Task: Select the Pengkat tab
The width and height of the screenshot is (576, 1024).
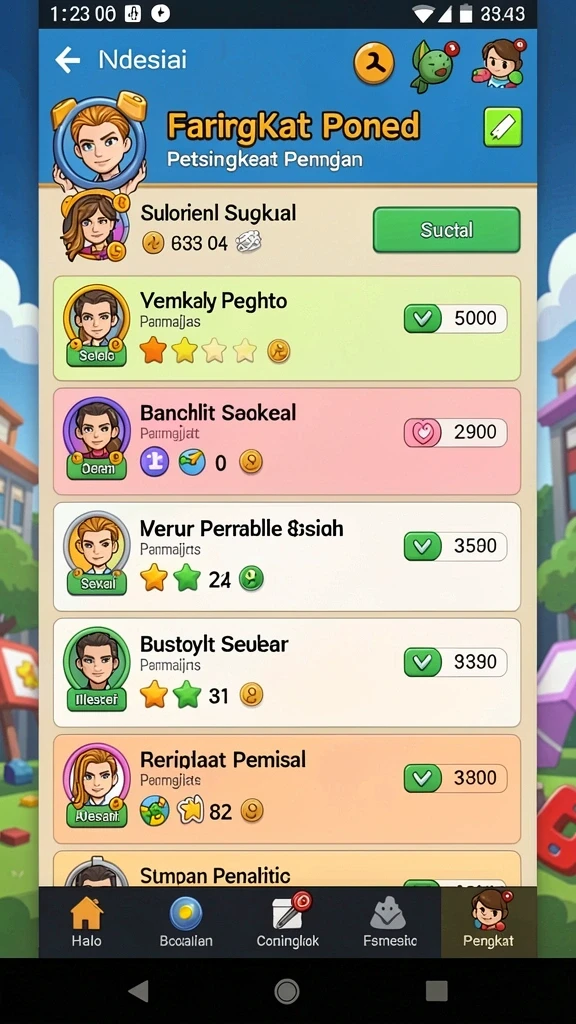Action: (x=488, y=922)
